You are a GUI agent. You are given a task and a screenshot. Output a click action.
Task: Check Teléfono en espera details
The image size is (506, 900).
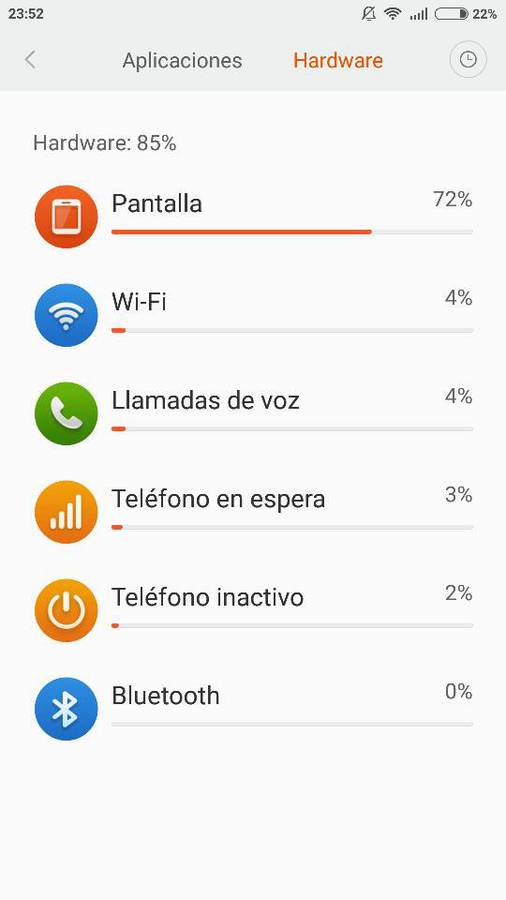pyautogui.click(x=253, y=512)
